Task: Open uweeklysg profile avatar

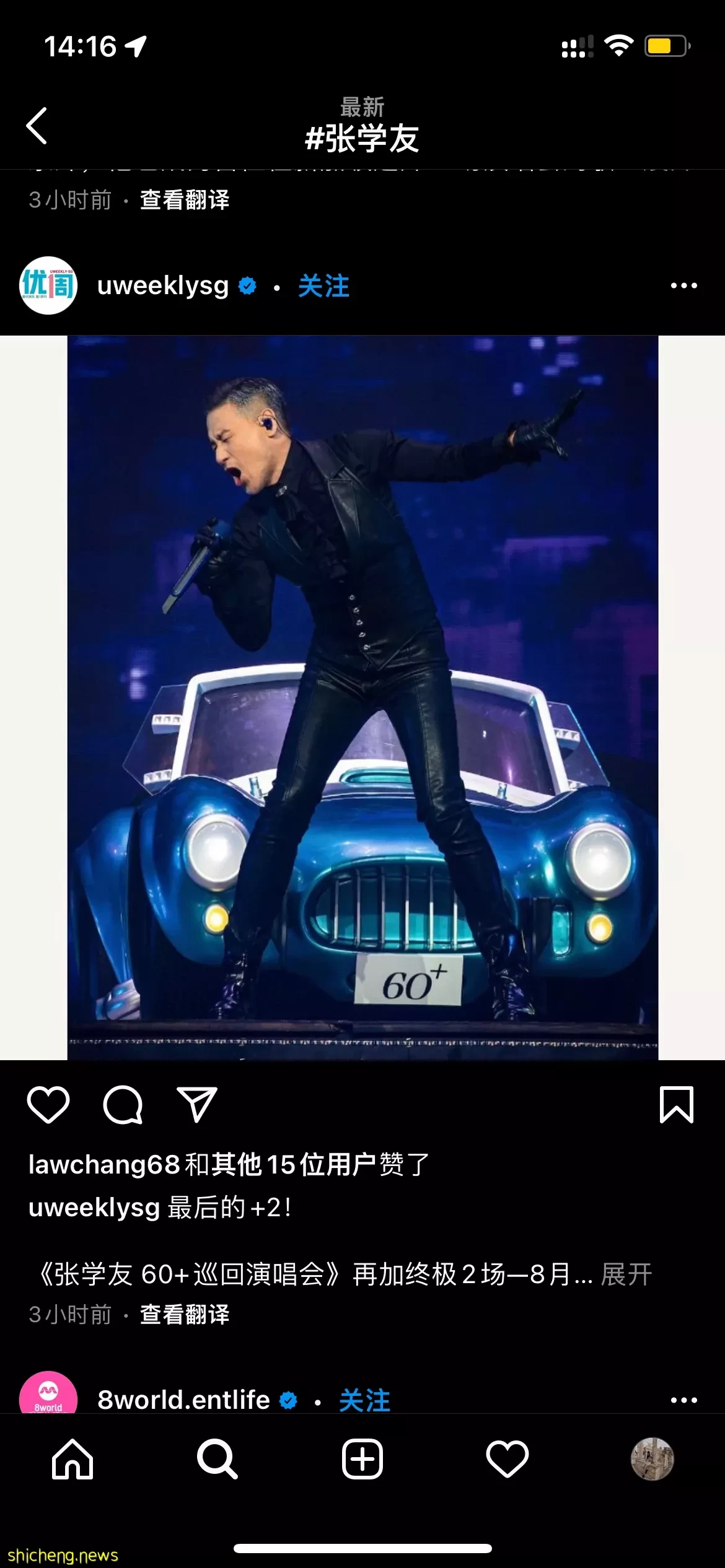Action: 48,285
